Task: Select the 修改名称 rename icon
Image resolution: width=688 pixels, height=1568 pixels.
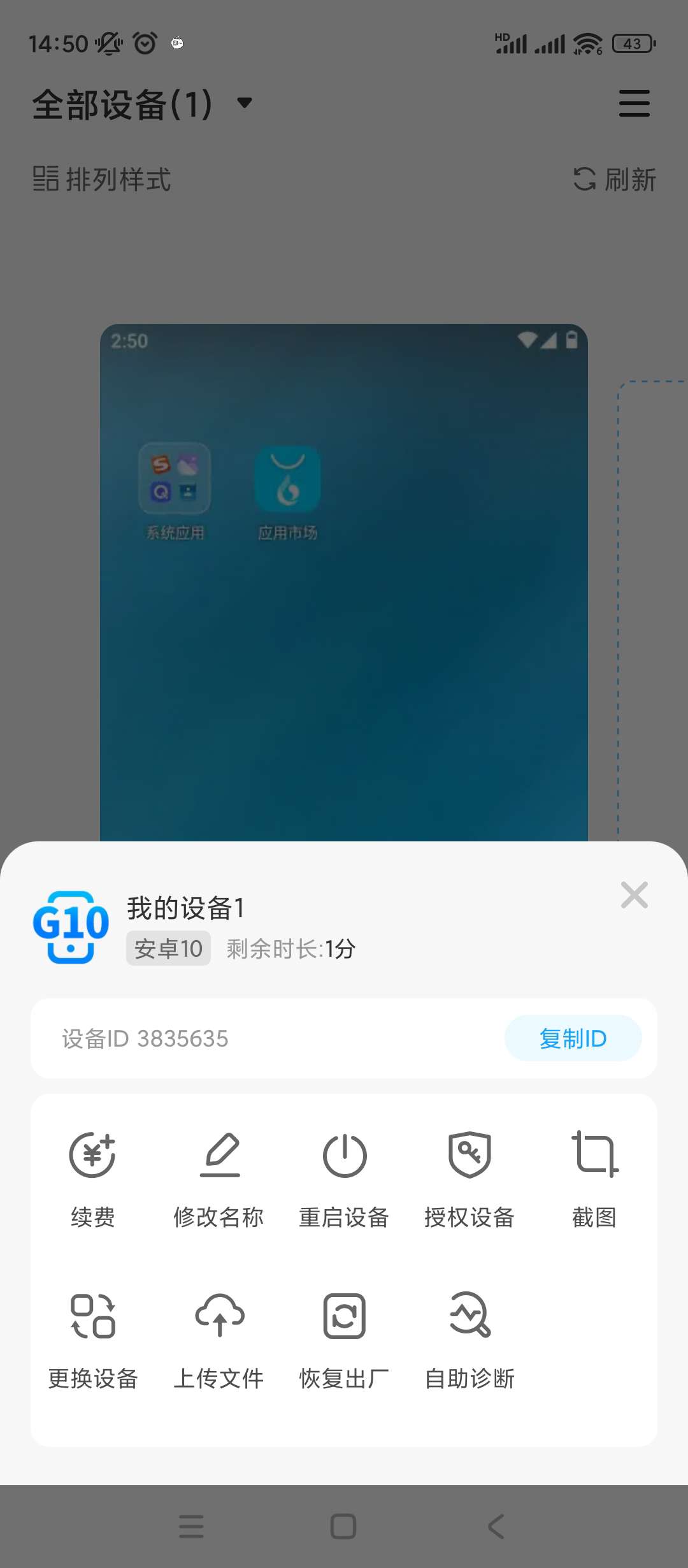Action: pyautogui.click(x=219, y=1155)
